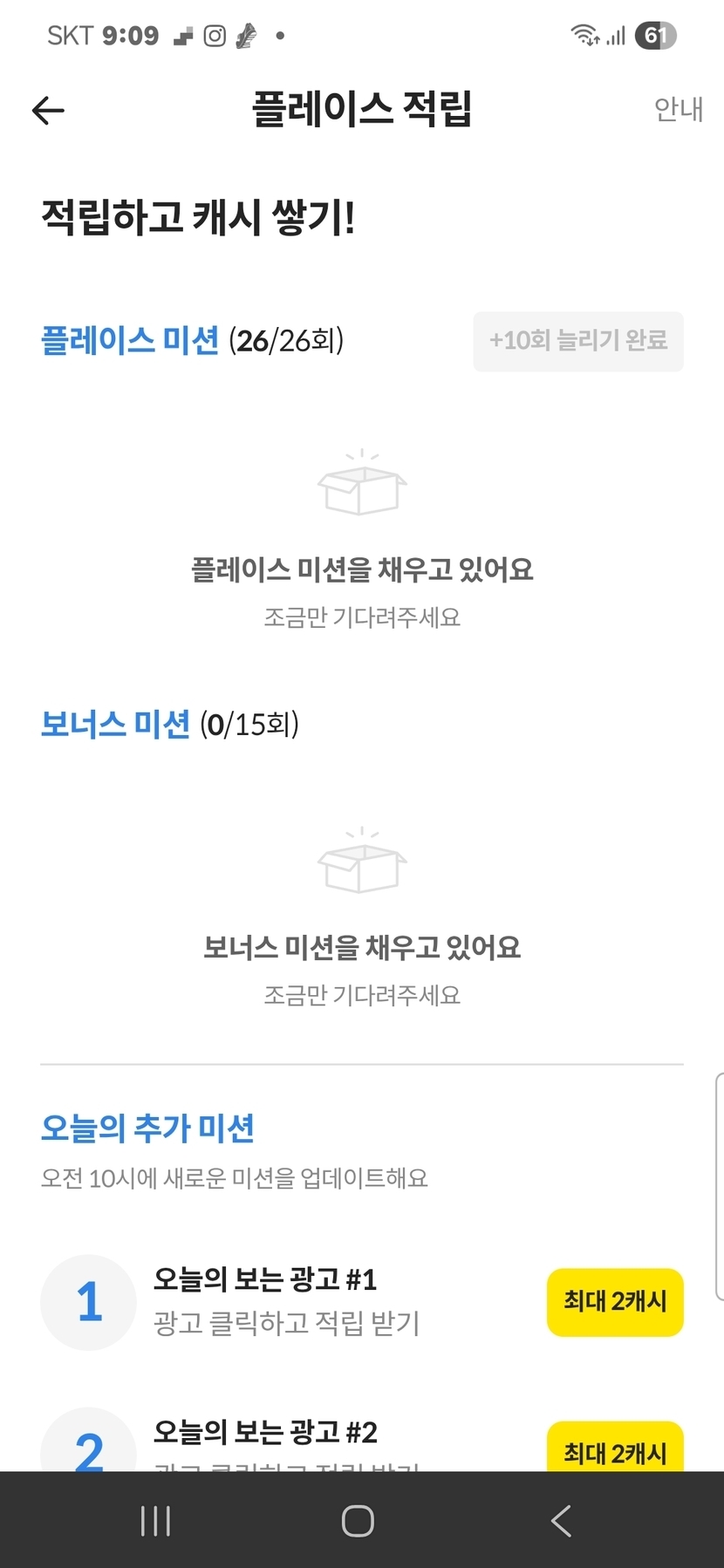Open recent apps from navigation bar

pyautogui.click(x=155, y=1521)
